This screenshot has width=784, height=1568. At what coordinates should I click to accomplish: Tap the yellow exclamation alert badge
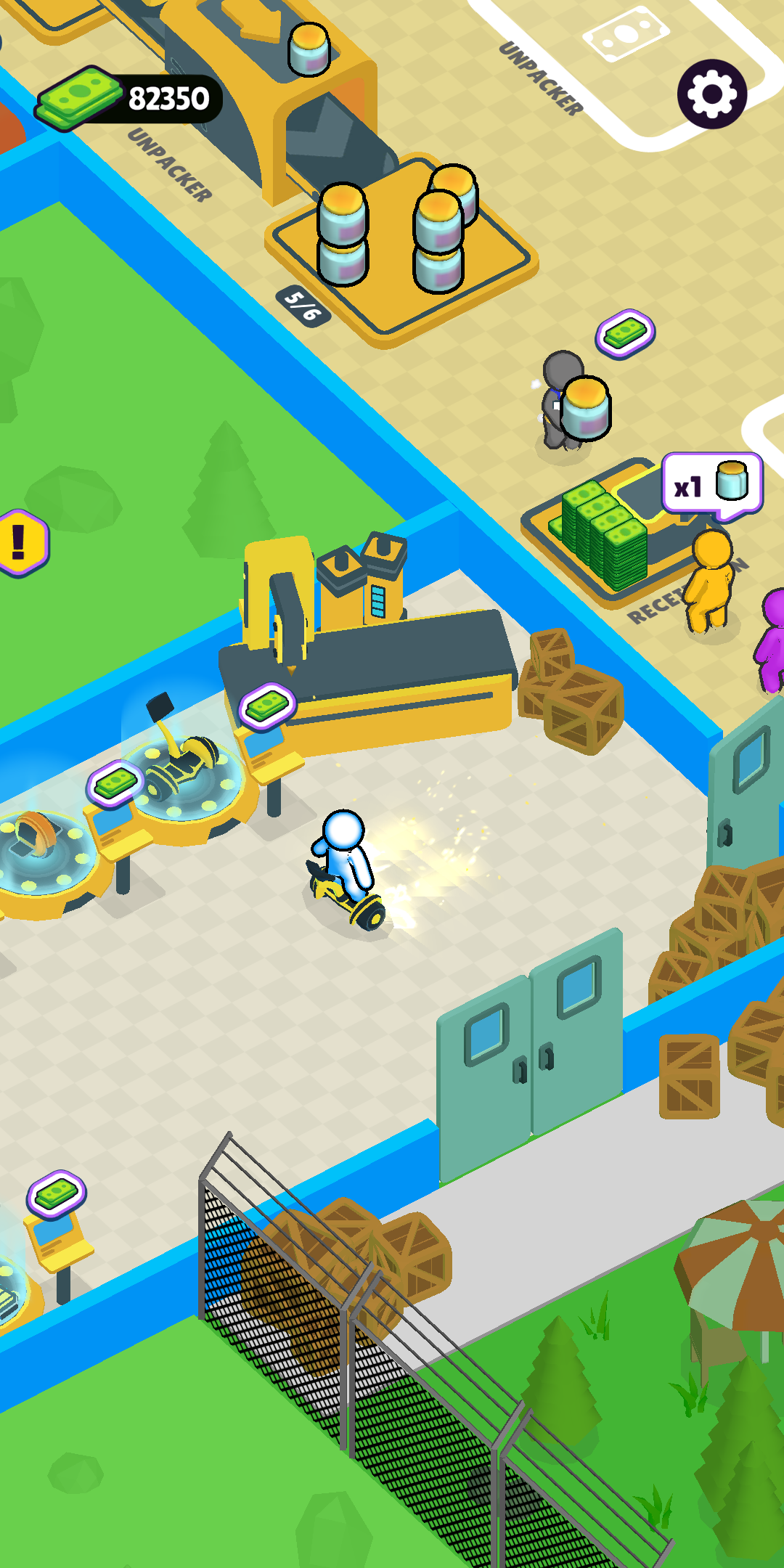tap(20, 542)
